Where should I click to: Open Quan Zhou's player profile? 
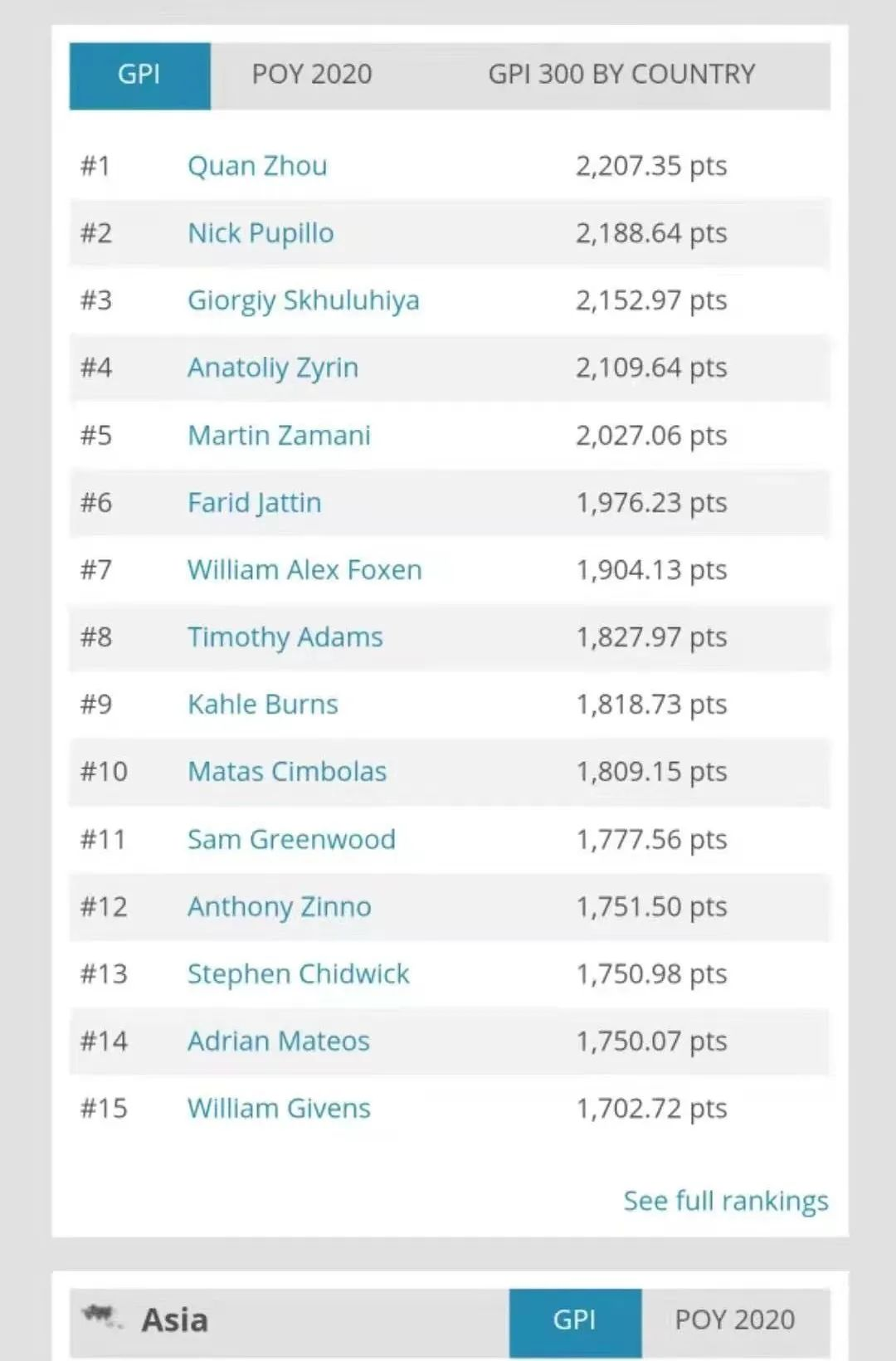[x=257, y=165]
